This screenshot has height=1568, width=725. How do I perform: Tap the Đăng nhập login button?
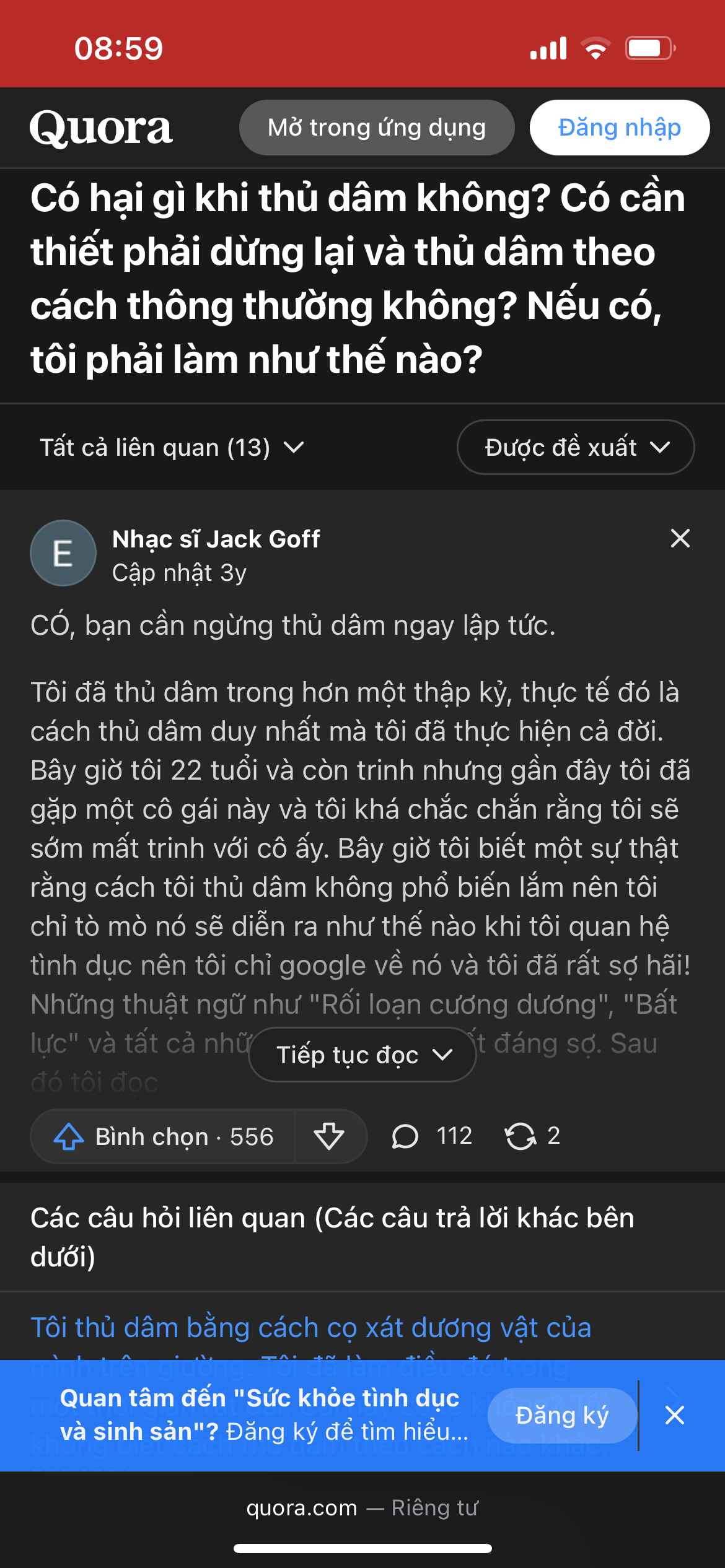[619, 128]
